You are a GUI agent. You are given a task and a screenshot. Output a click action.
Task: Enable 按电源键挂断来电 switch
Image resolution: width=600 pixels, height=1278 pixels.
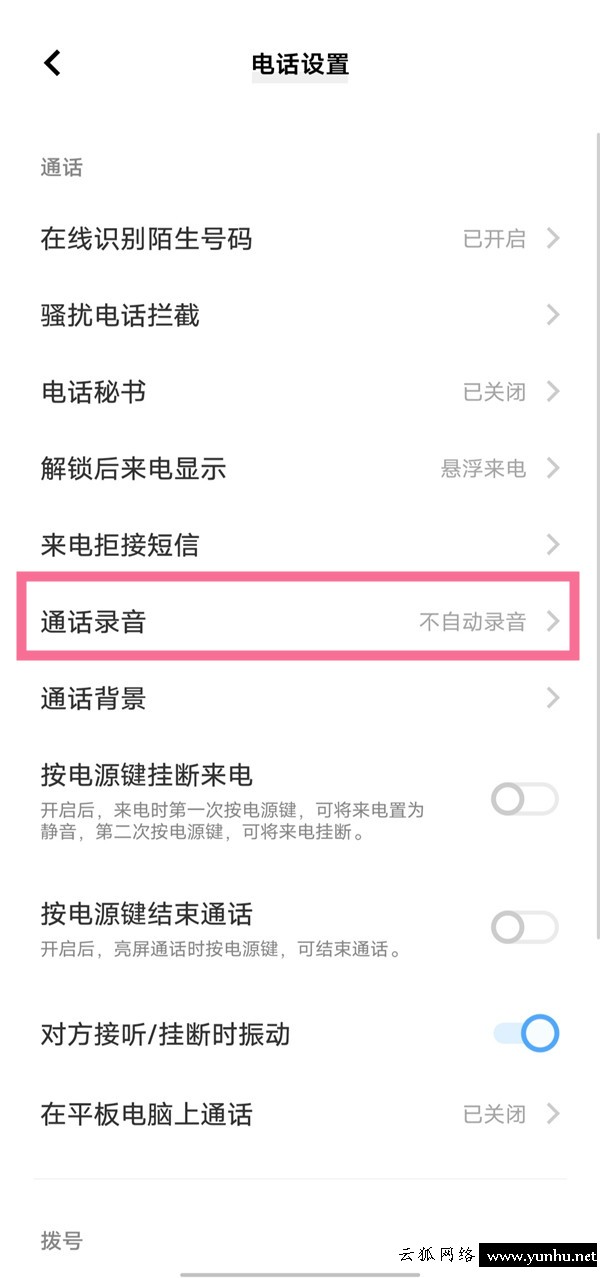[524, 799]
